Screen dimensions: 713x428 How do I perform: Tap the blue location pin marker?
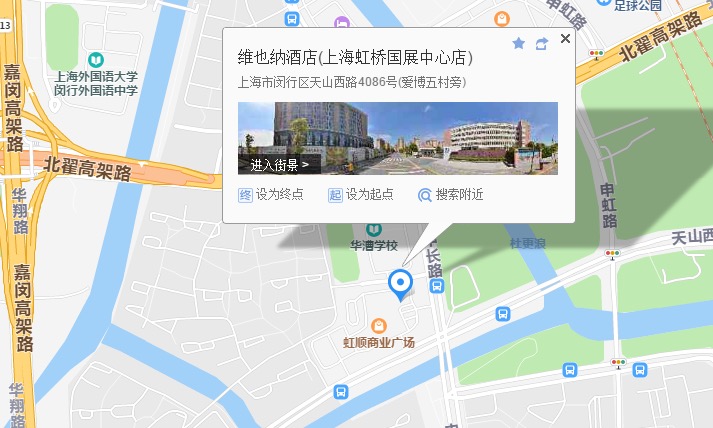click(401, 284)
